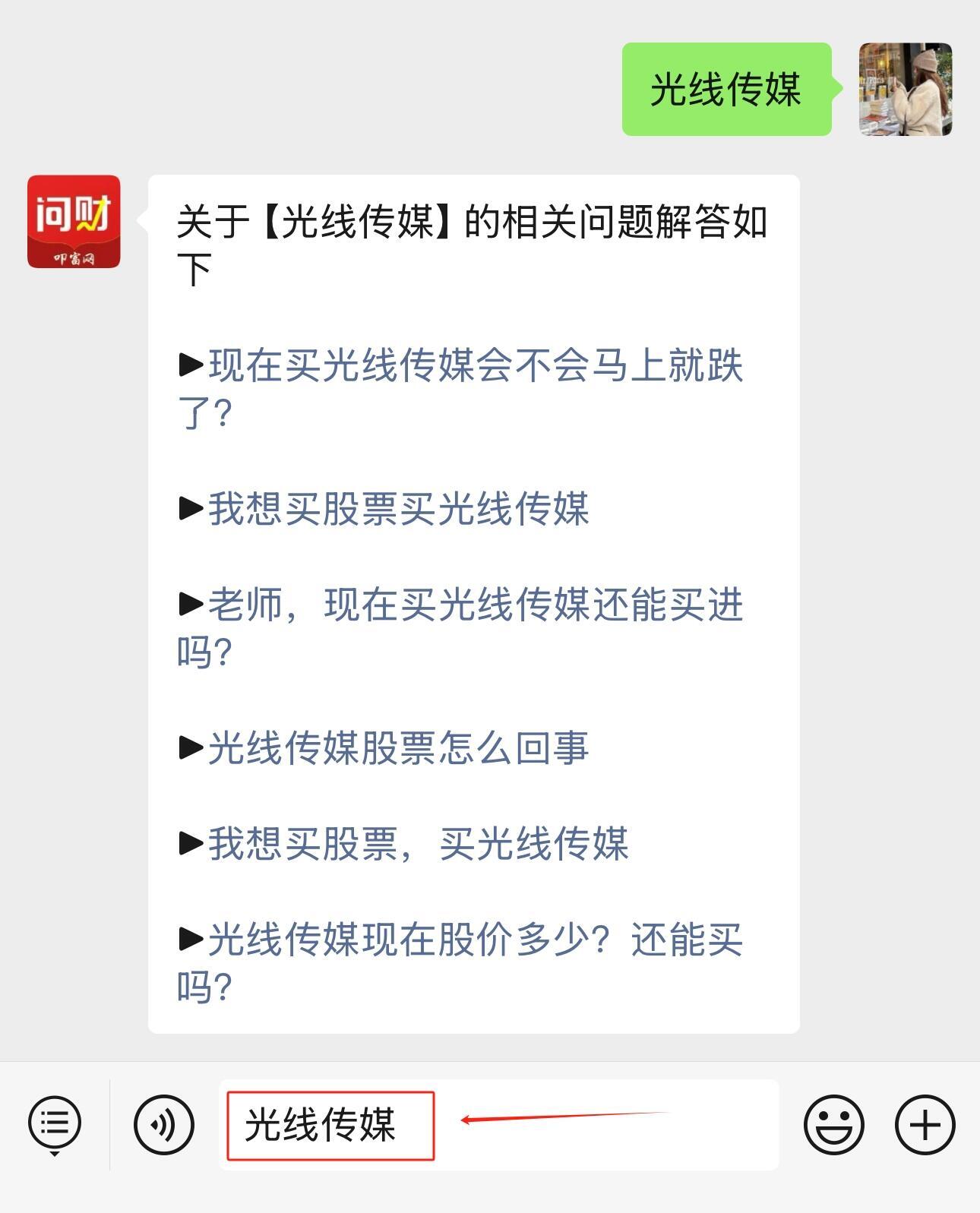View the 问财 account avatar profile
Image resolution: width=980 pixels, height=1213 pixels.
(x=74, y=221)
